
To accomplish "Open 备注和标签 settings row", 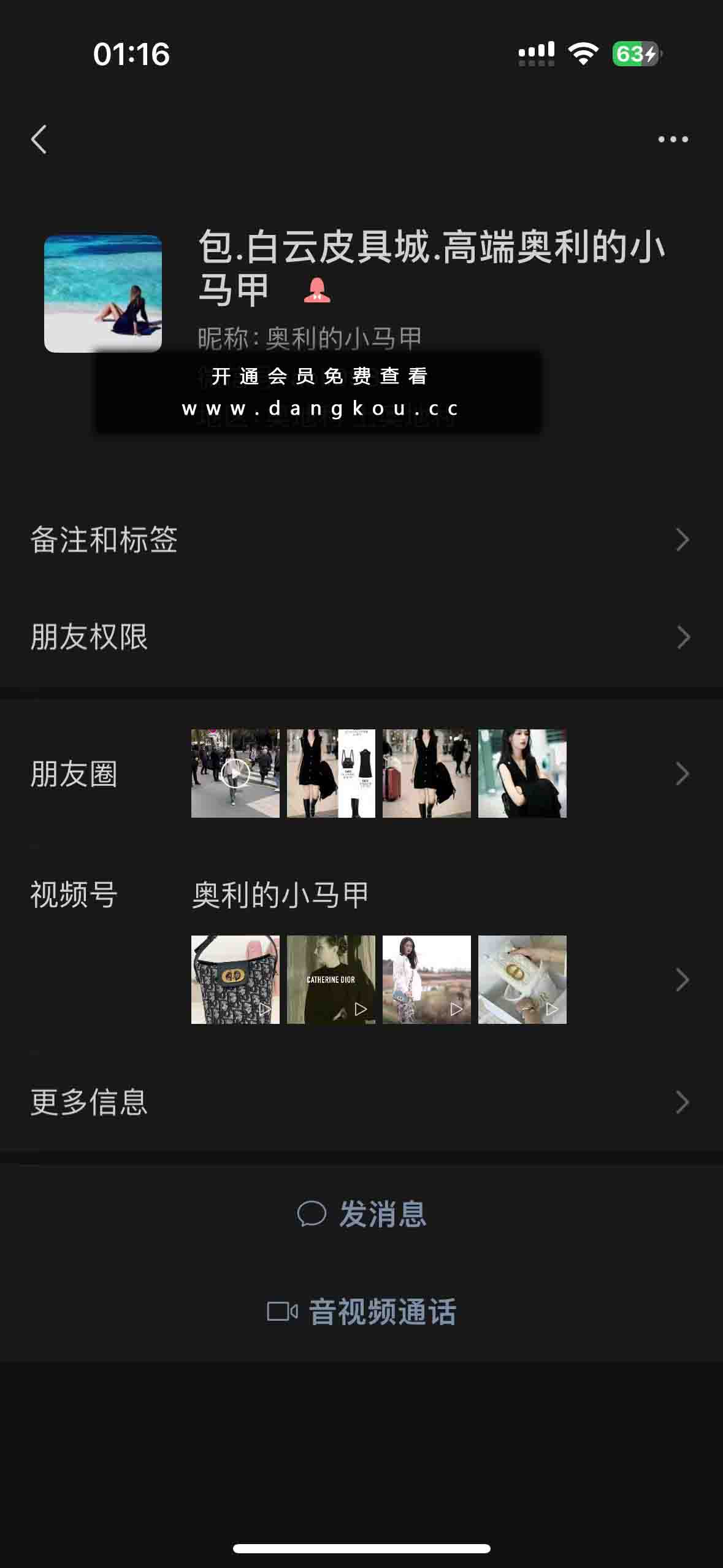I will coord(361,540).
